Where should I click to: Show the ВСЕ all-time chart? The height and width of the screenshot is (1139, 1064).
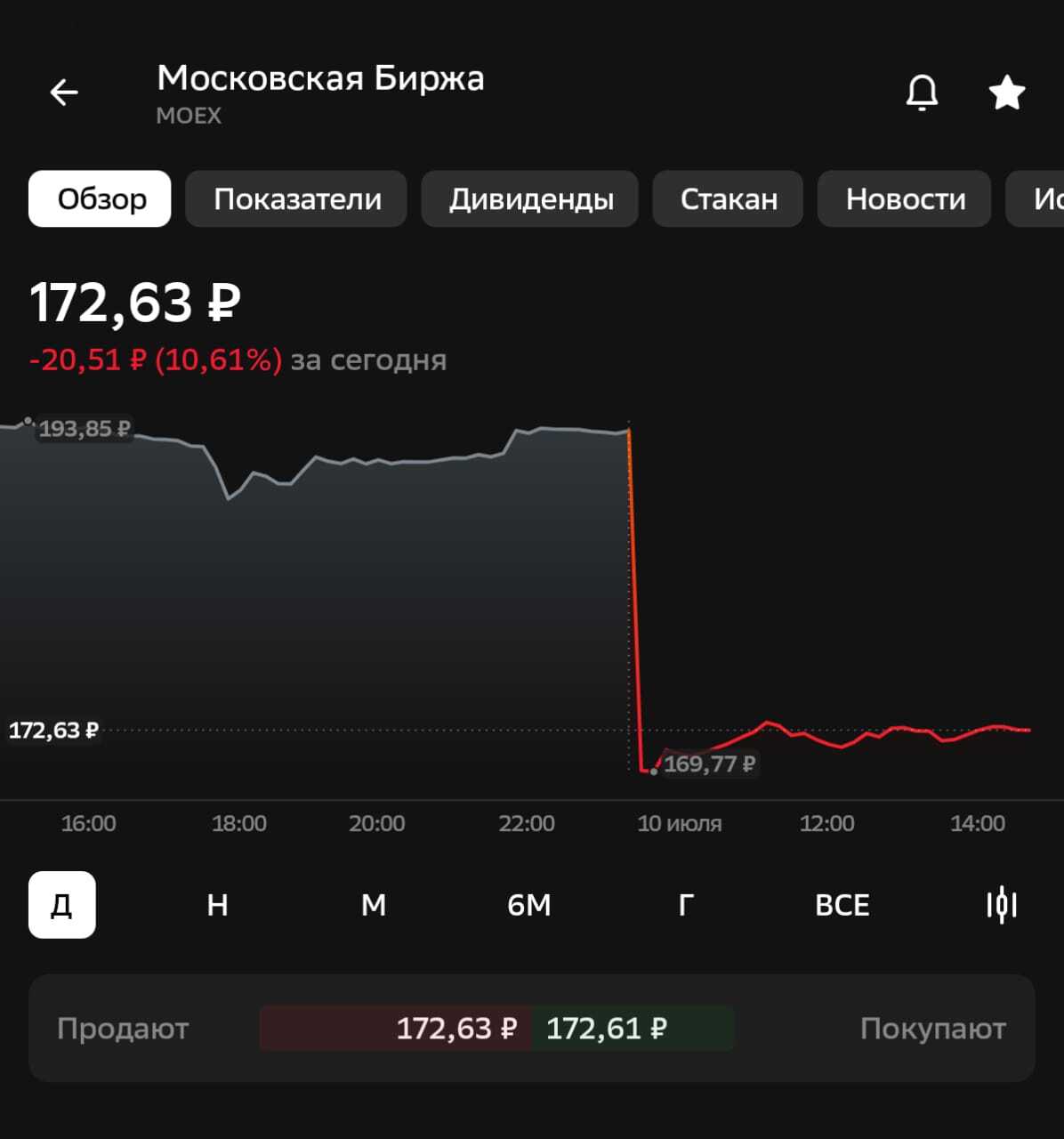click(842, 905)
